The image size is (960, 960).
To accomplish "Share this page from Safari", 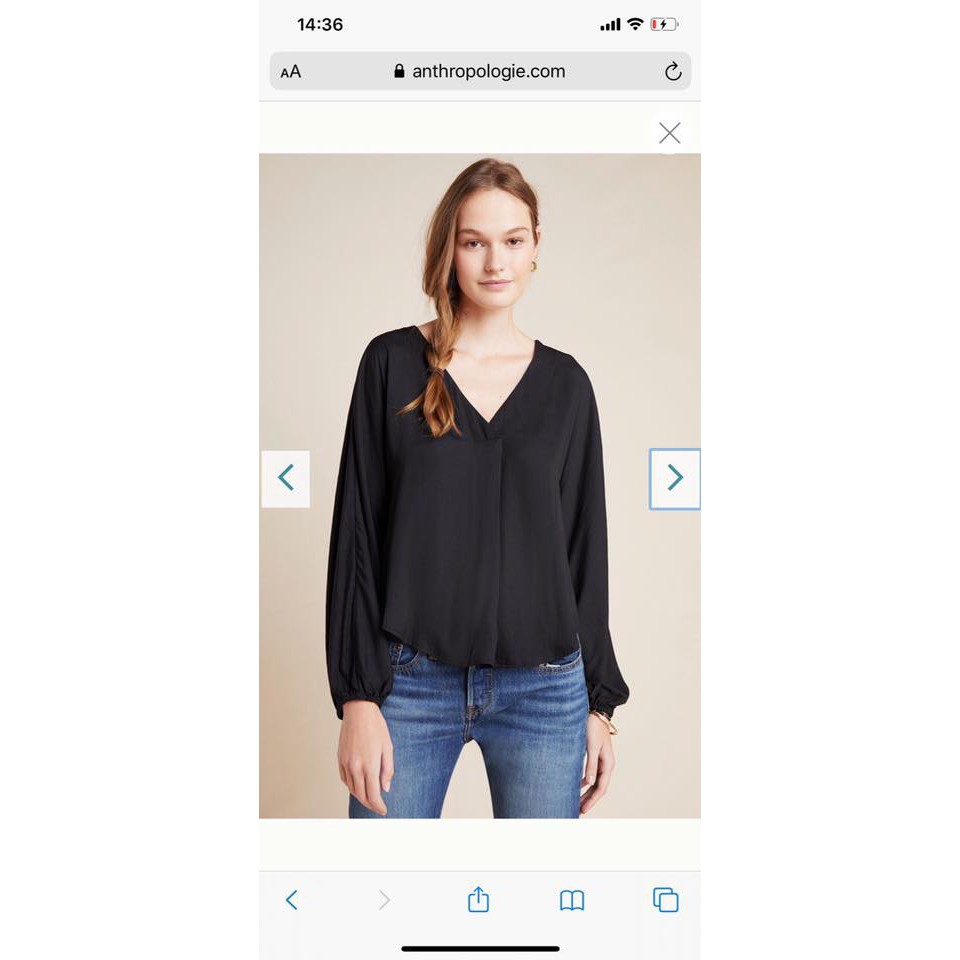I will tap(479, 900).
